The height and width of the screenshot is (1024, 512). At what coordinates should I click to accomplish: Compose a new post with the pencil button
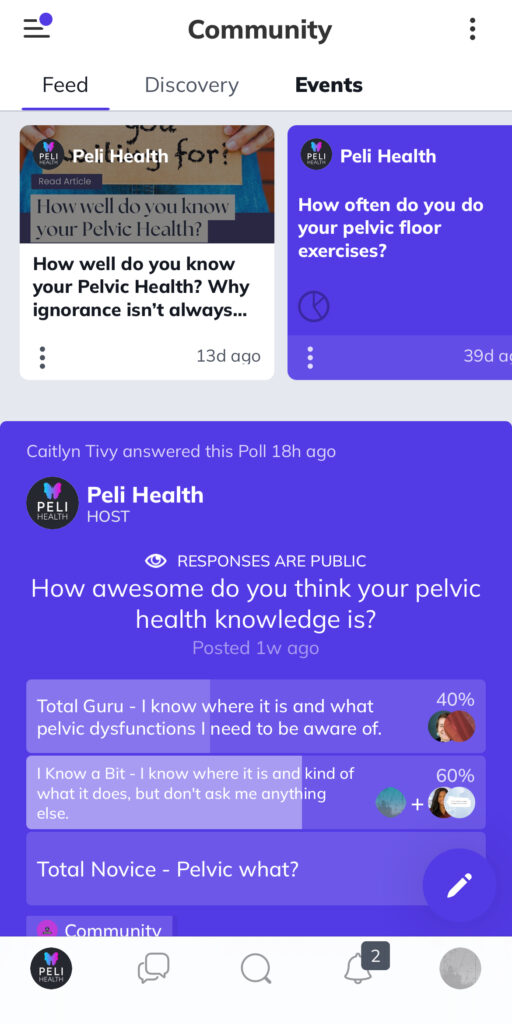click(459, 885)
